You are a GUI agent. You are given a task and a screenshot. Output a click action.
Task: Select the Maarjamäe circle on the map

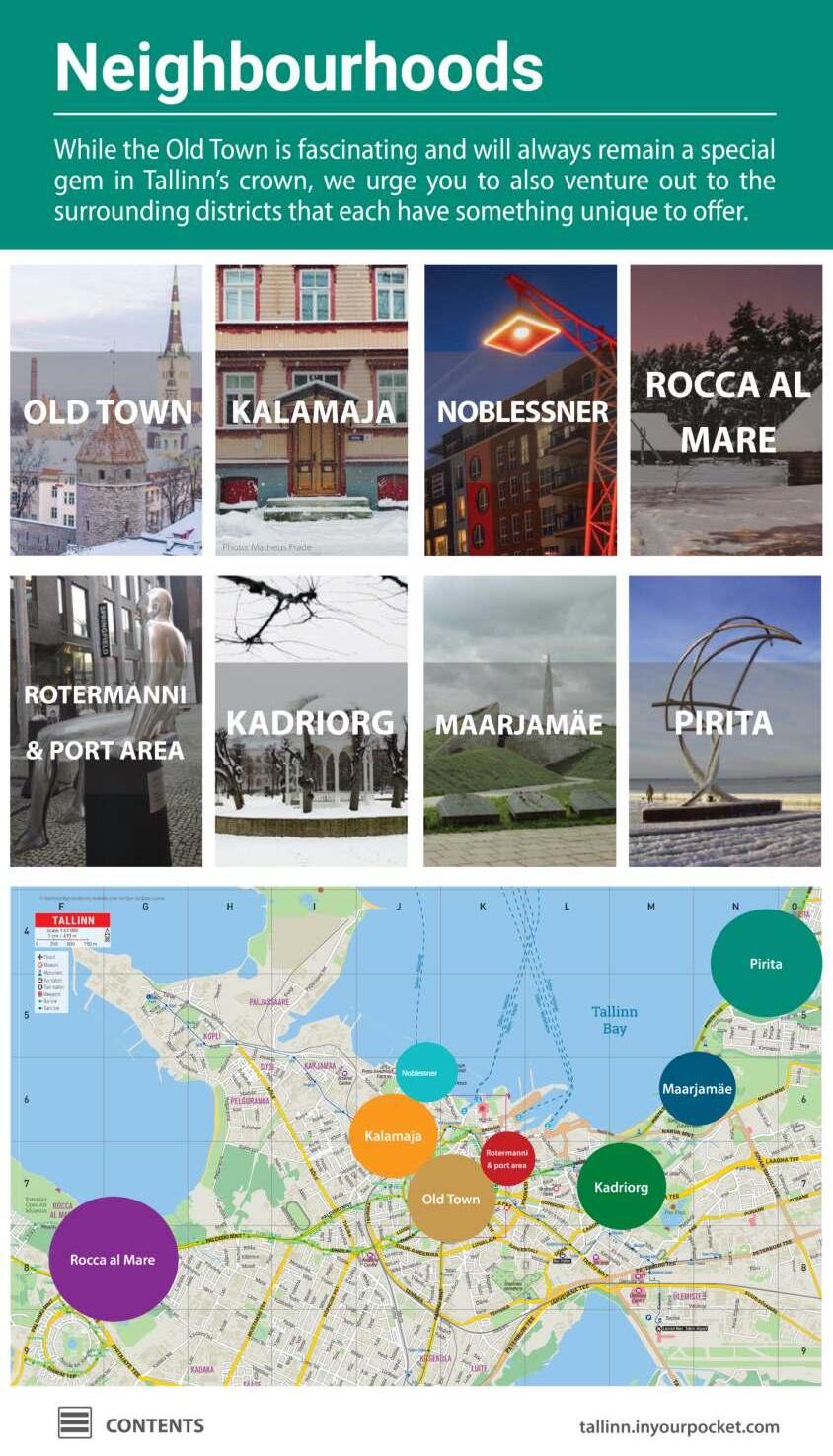pyautogui.click(x=697, y=1089)
